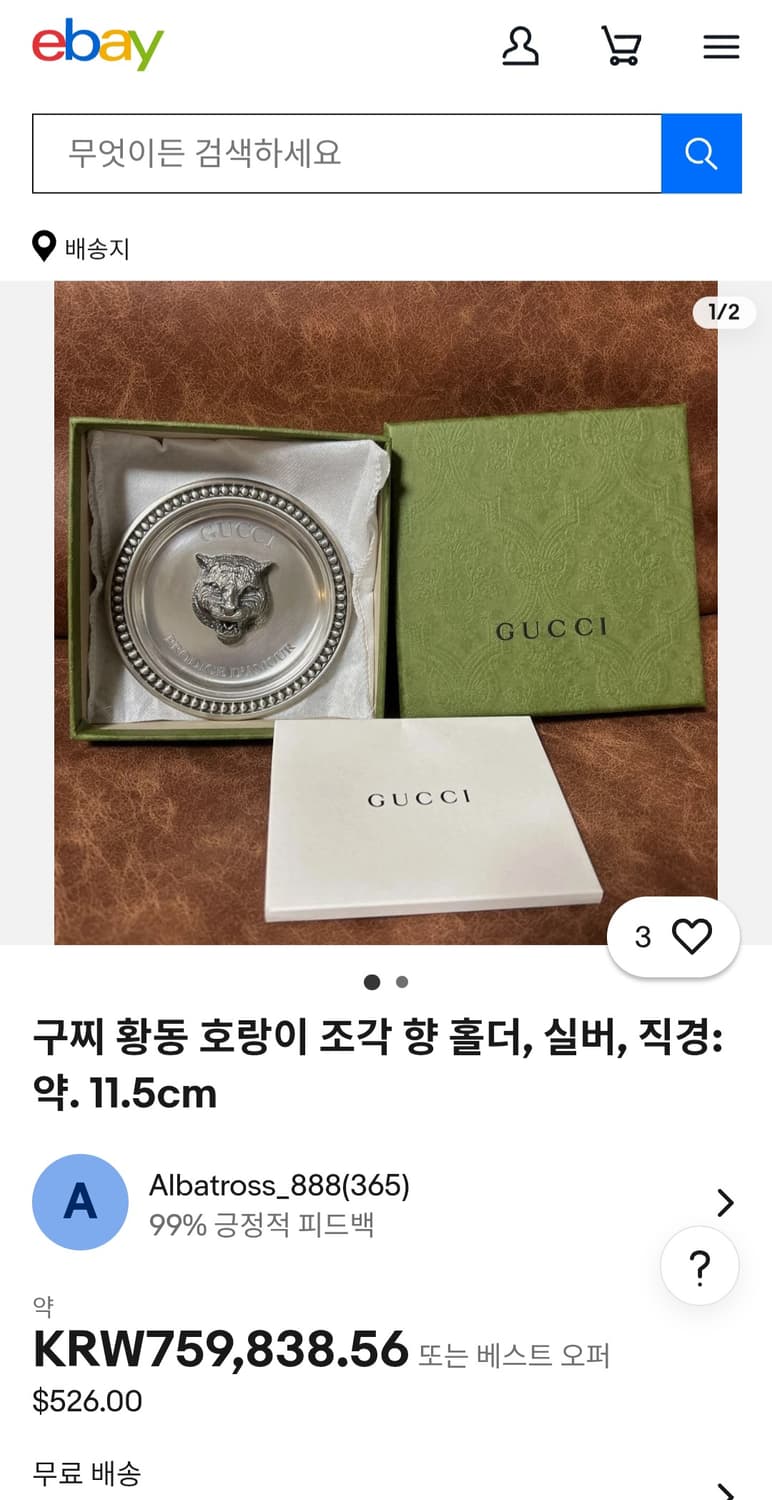Click the 1/2 image counter badge
Viewport: 772px width, 1500px height.
click(723, 312)
